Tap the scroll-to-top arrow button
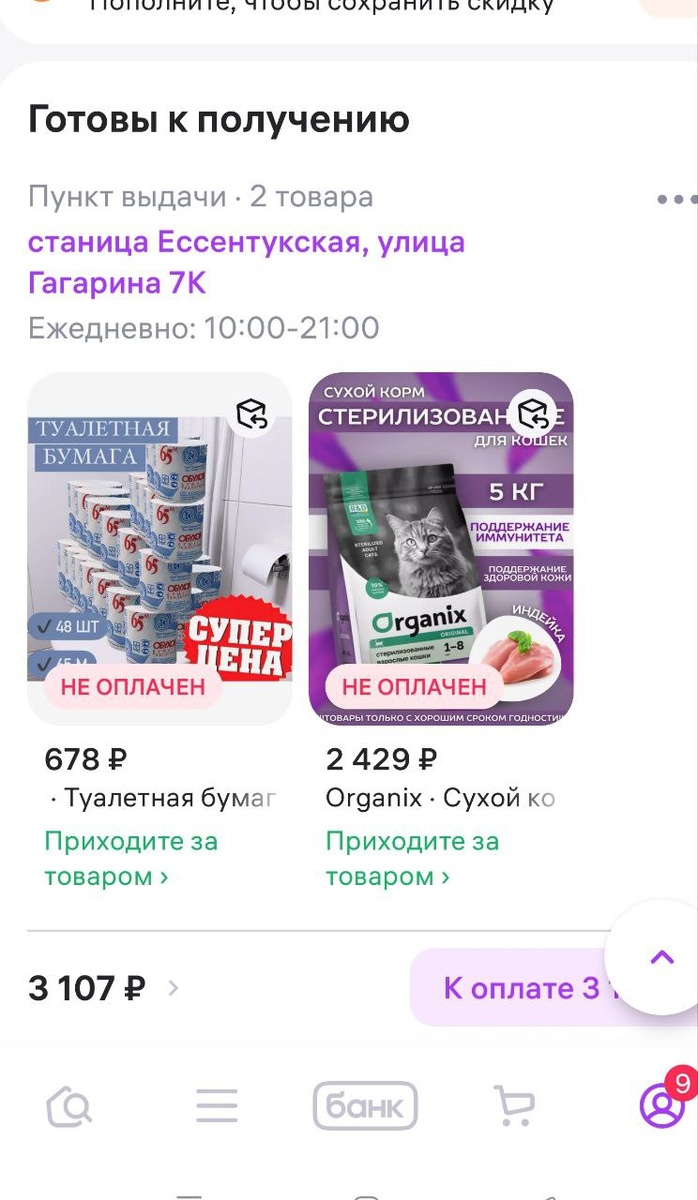This screenshot has width=698, height=1200. pos(661,957)
